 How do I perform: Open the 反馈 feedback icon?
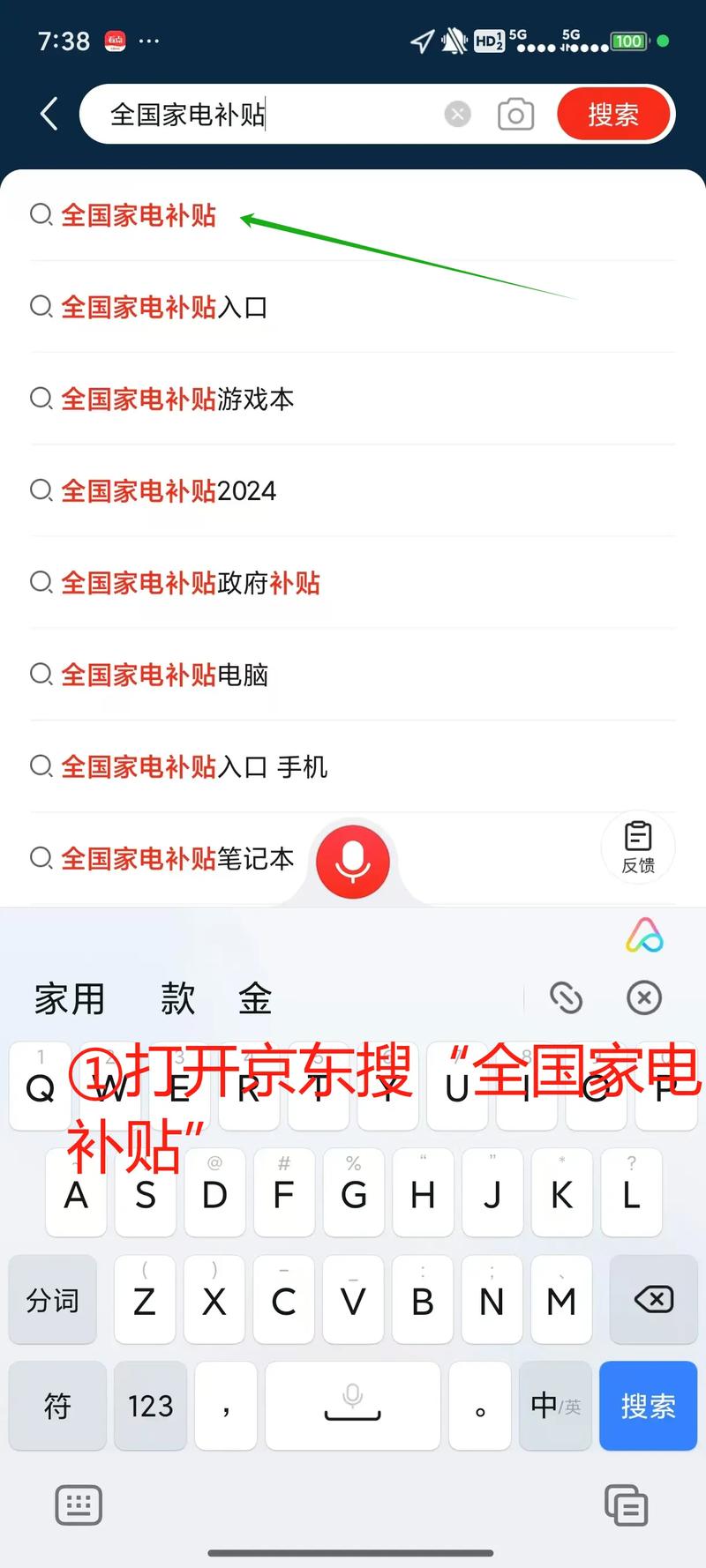638,847
